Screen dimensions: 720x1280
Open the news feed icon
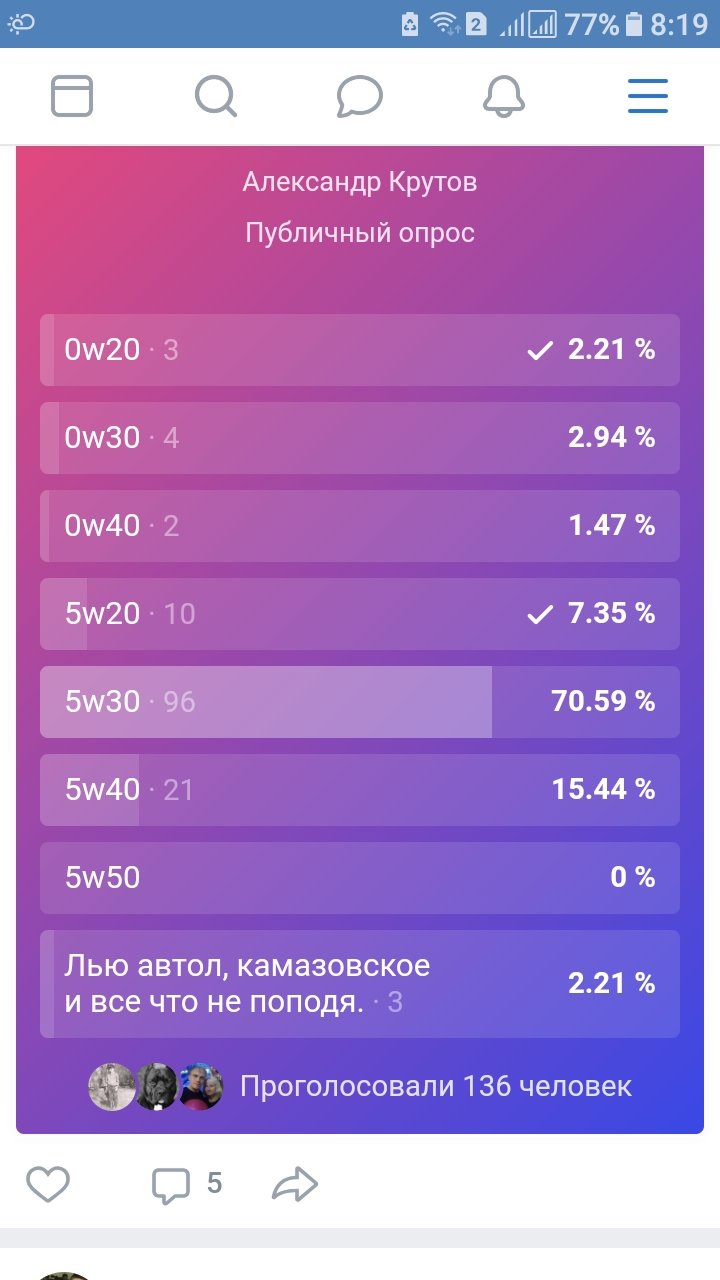[72, 96]
